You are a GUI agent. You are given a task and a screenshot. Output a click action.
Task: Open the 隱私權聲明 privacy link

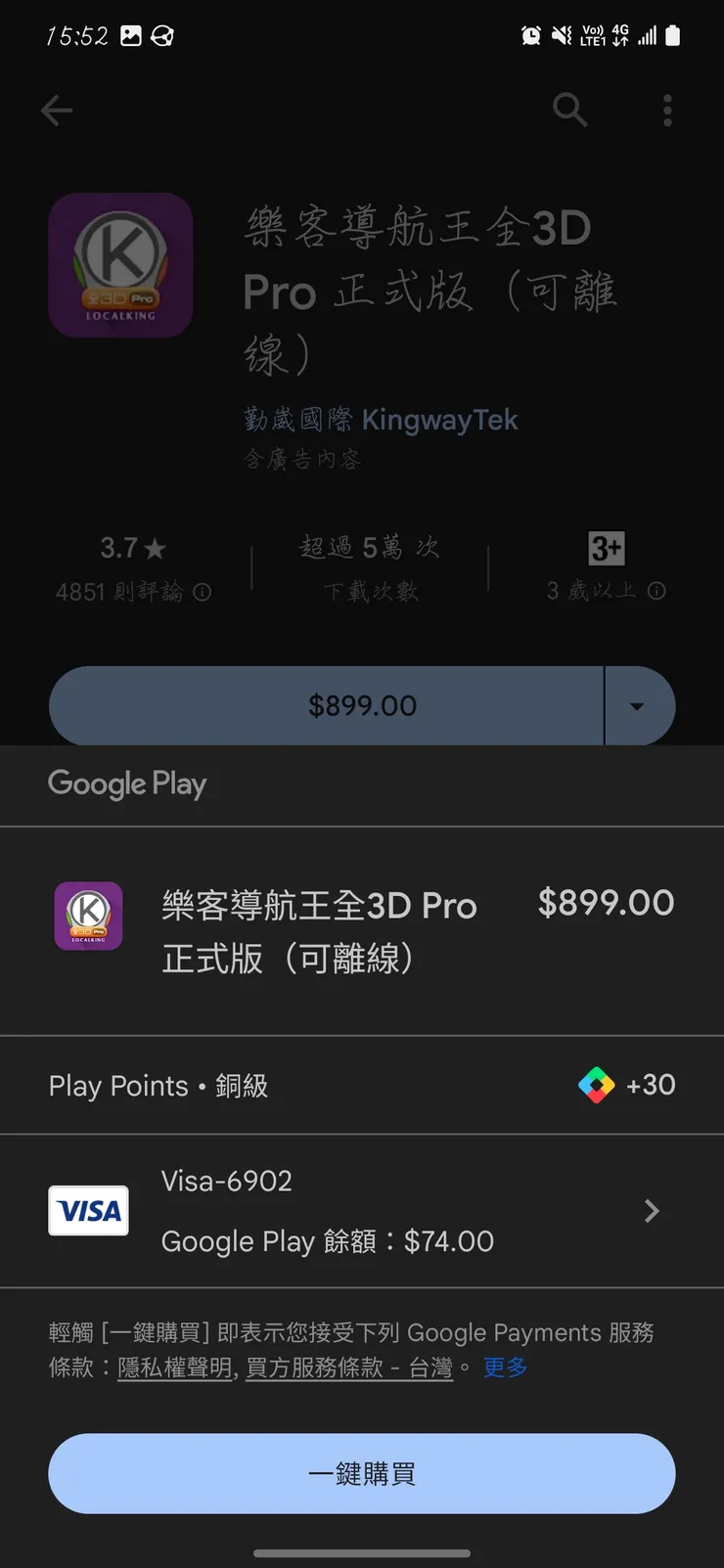(174, 1367)
